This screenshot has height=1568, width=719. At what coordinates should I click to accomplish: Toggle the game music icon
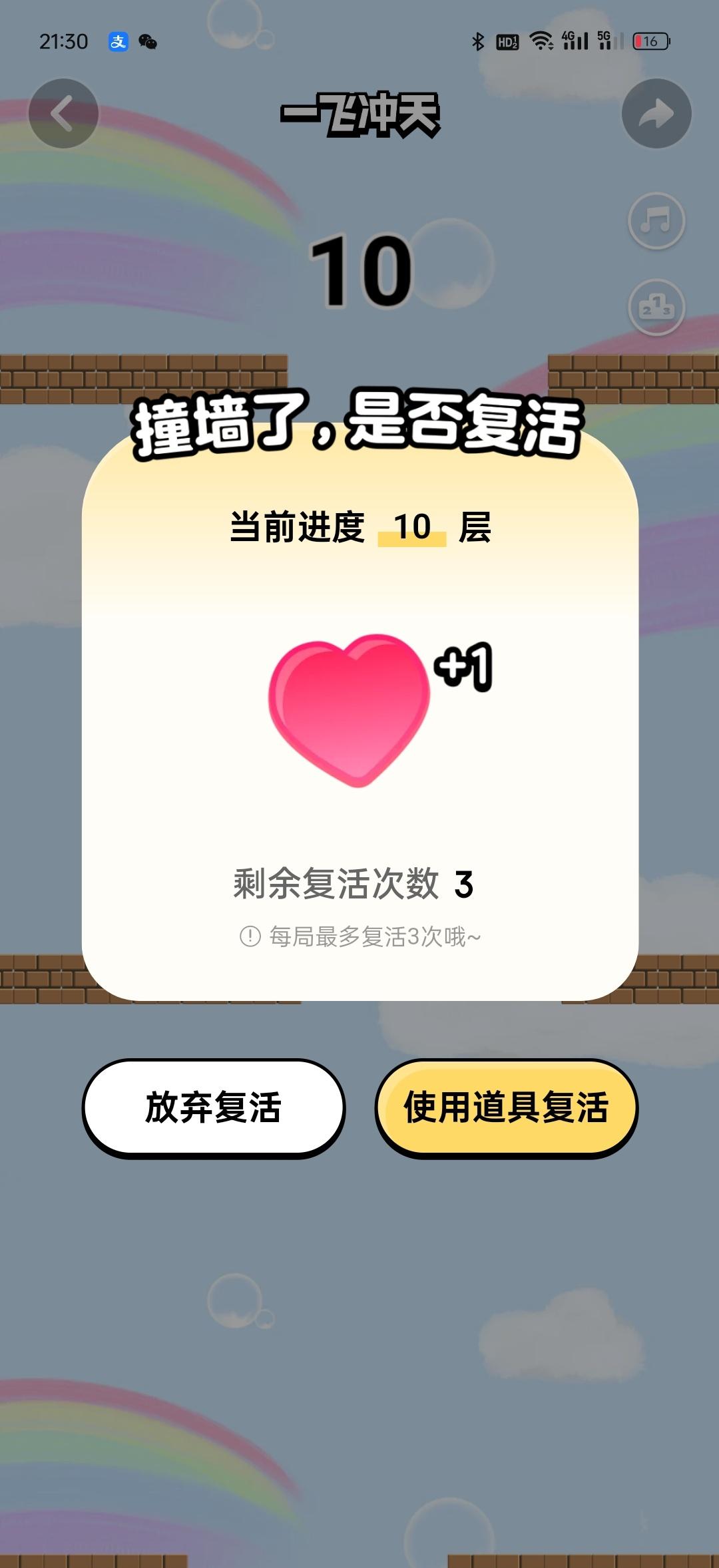click(x=656, y=221)
